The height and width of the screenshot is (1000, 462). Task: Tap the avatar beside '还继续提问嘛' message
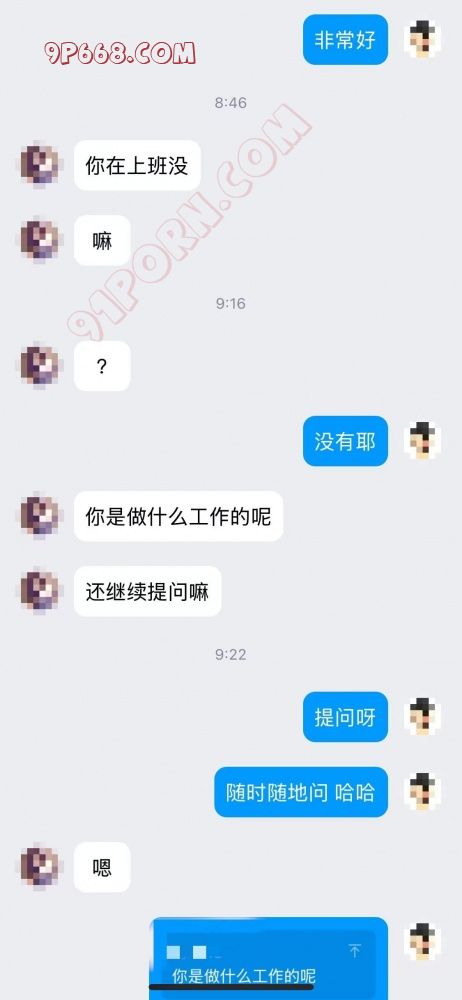(39, 591)
